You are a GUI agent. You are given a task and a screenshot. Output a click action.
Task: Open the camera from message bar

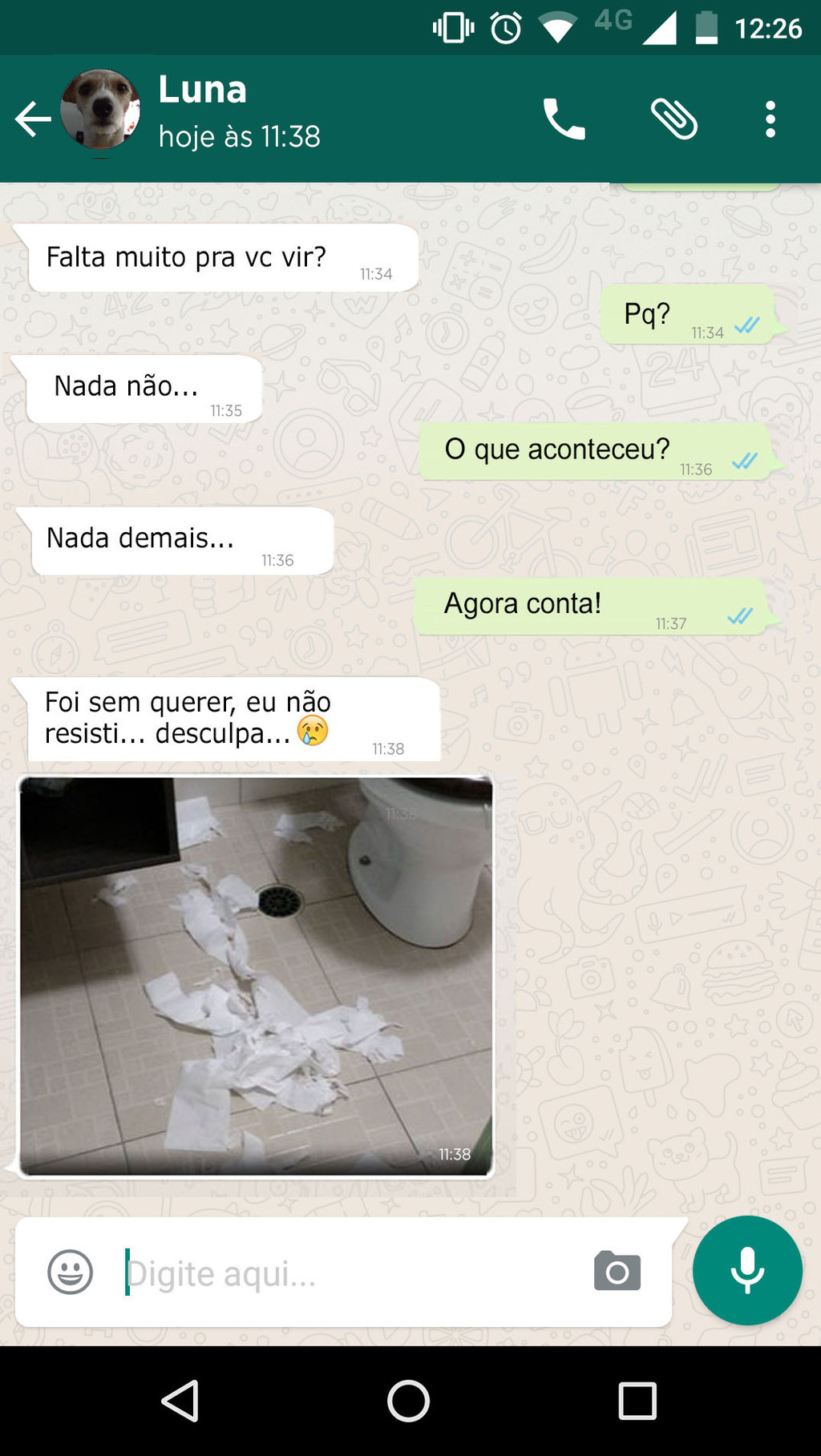(x=617, y=1271)
